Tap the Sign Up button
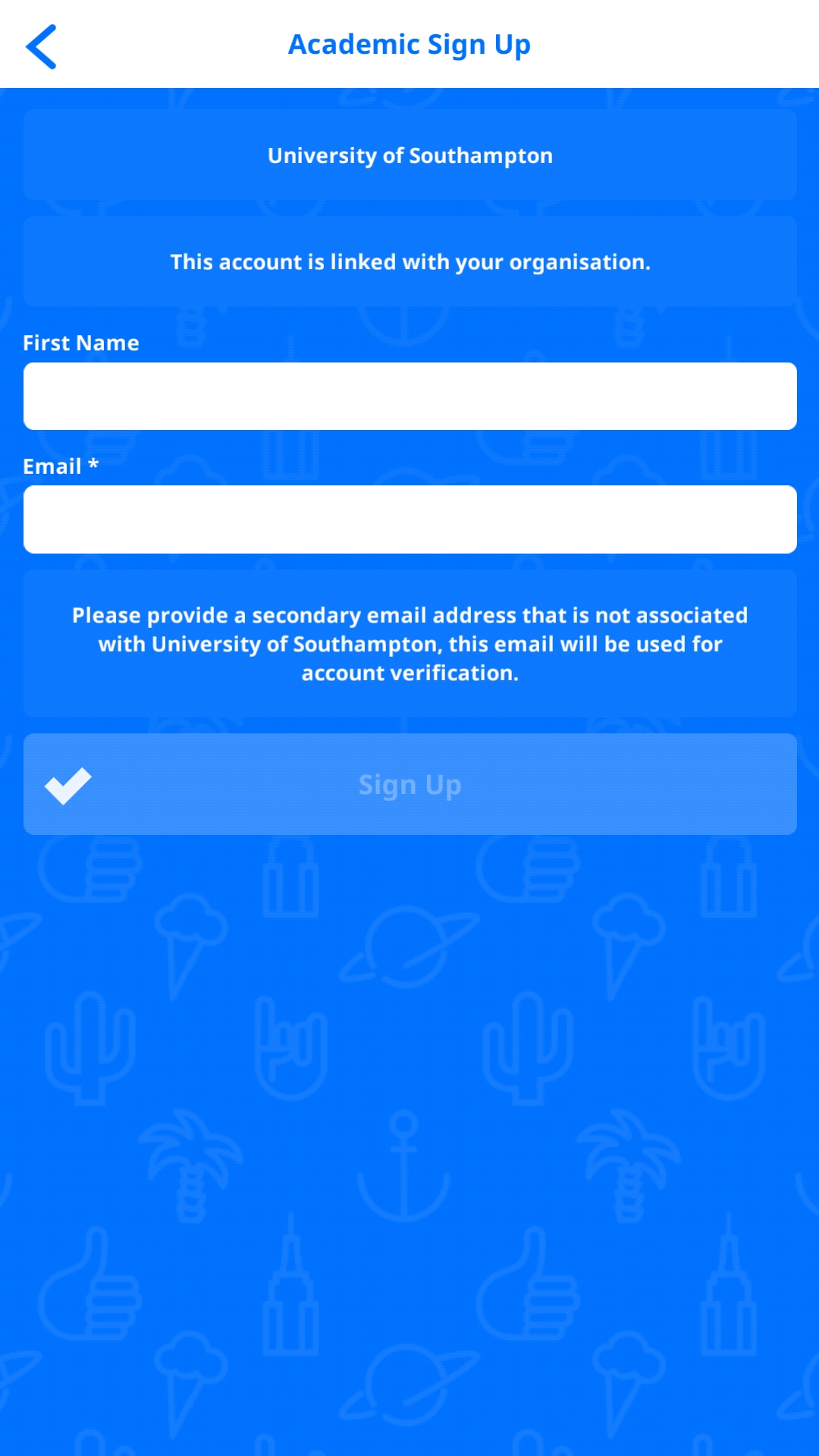 (x=409, y=784)
